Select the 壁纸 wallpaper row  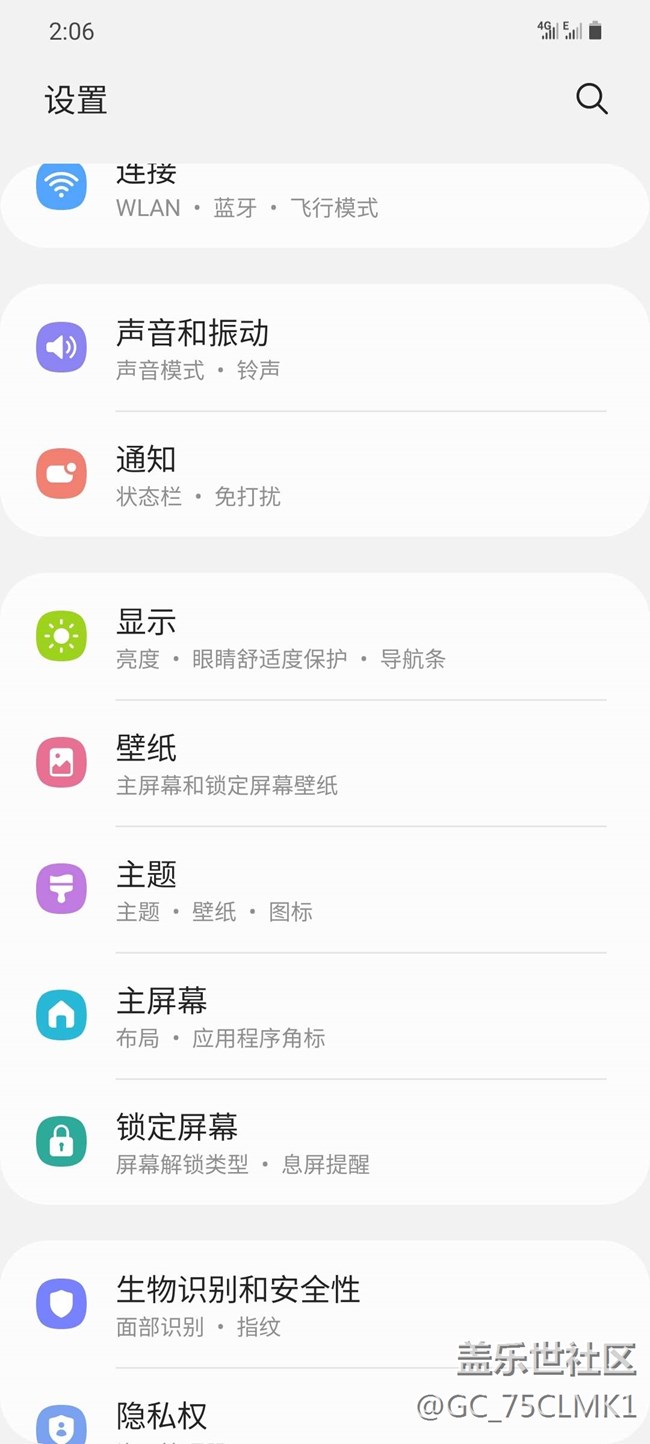324,763
